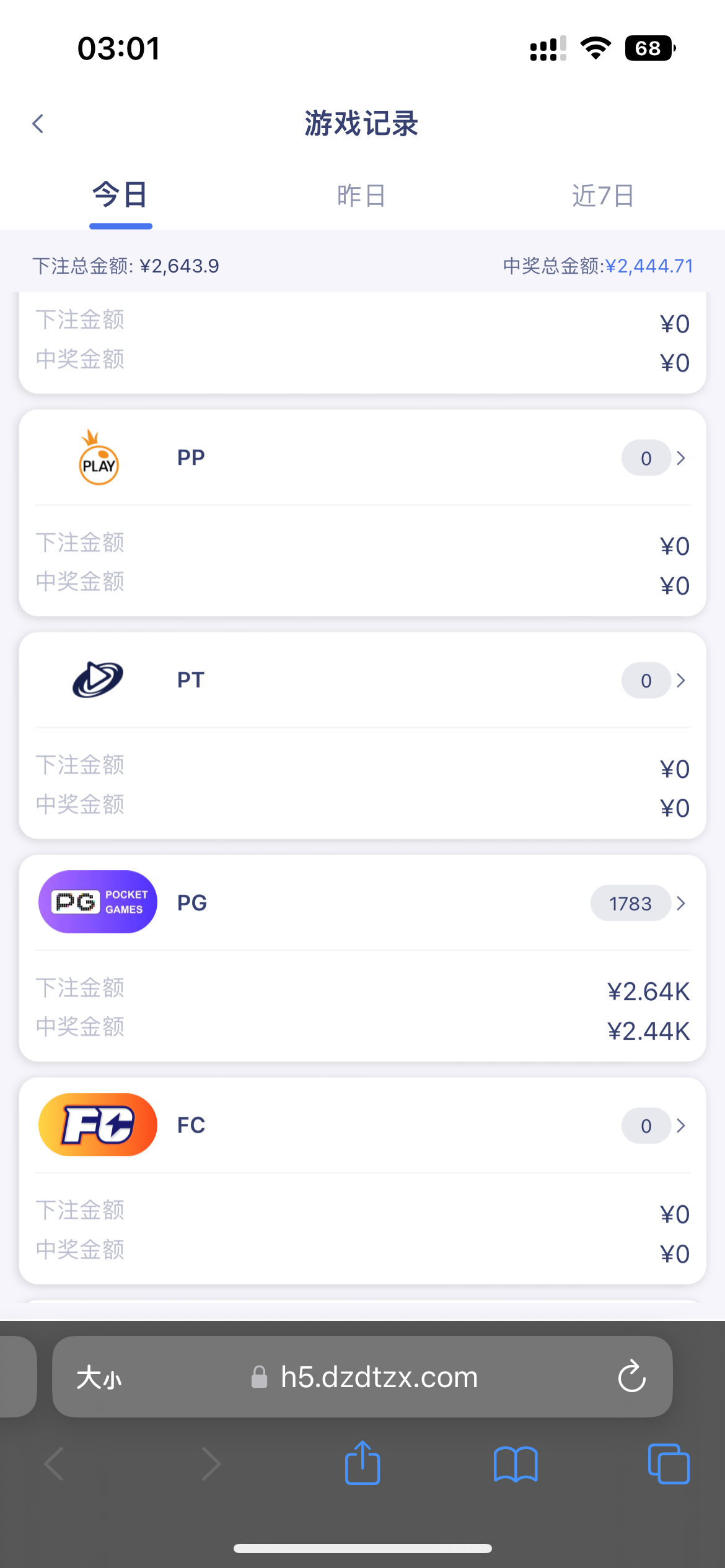Share this page from Safari toolbar

coord(362,1463)
